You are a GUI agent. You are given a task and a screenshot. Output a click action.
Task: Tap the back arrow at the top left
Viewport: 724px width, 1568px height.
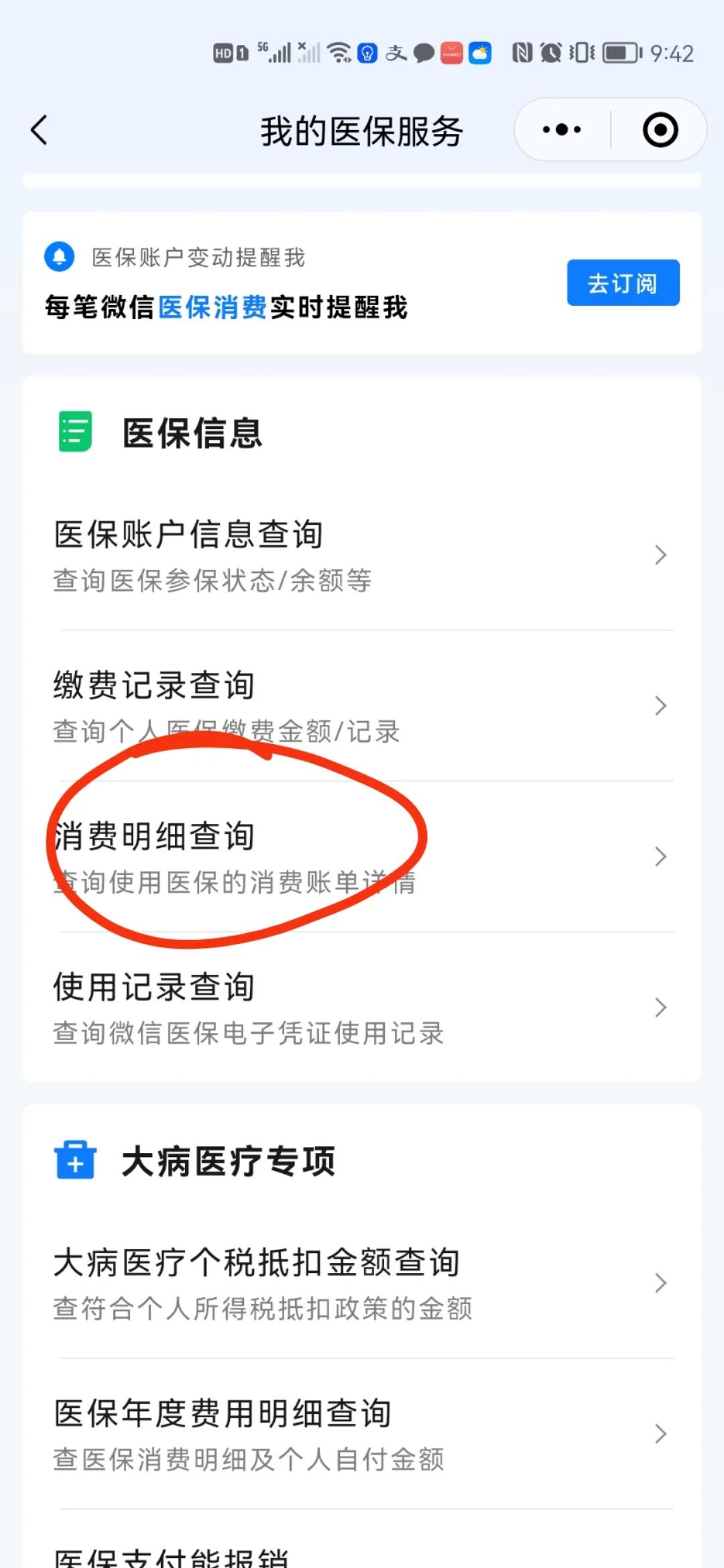pos(38,131)
